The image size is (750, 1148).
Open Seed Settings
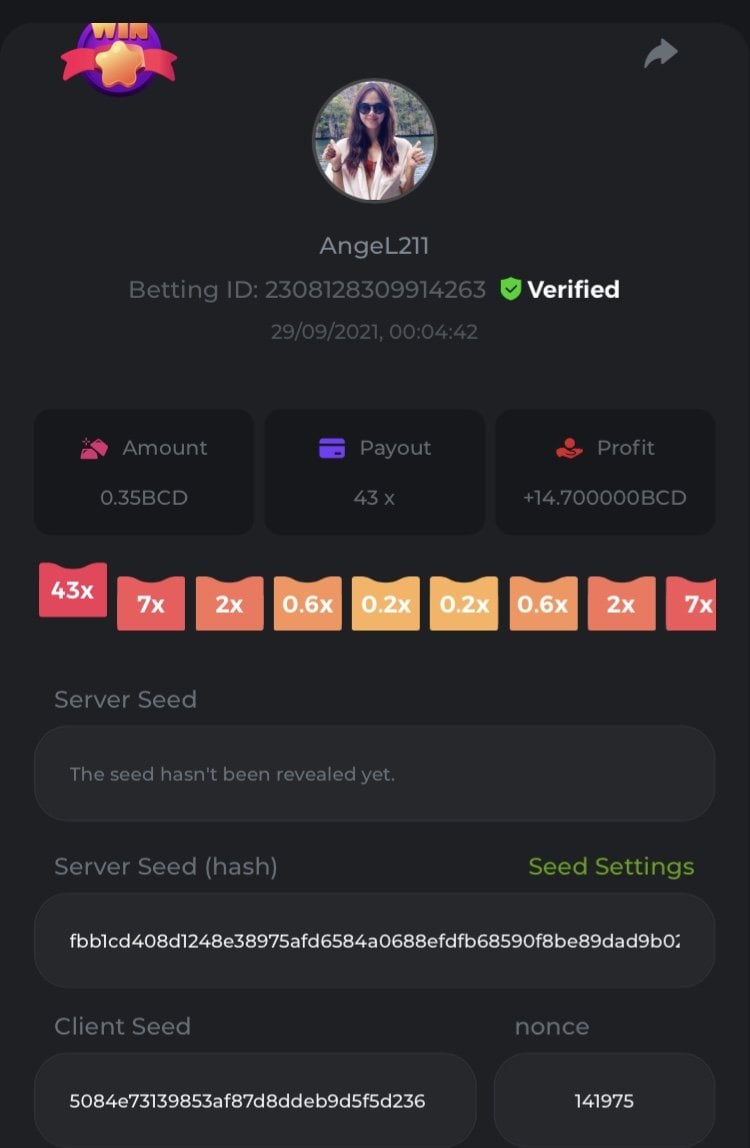point(610,866)
